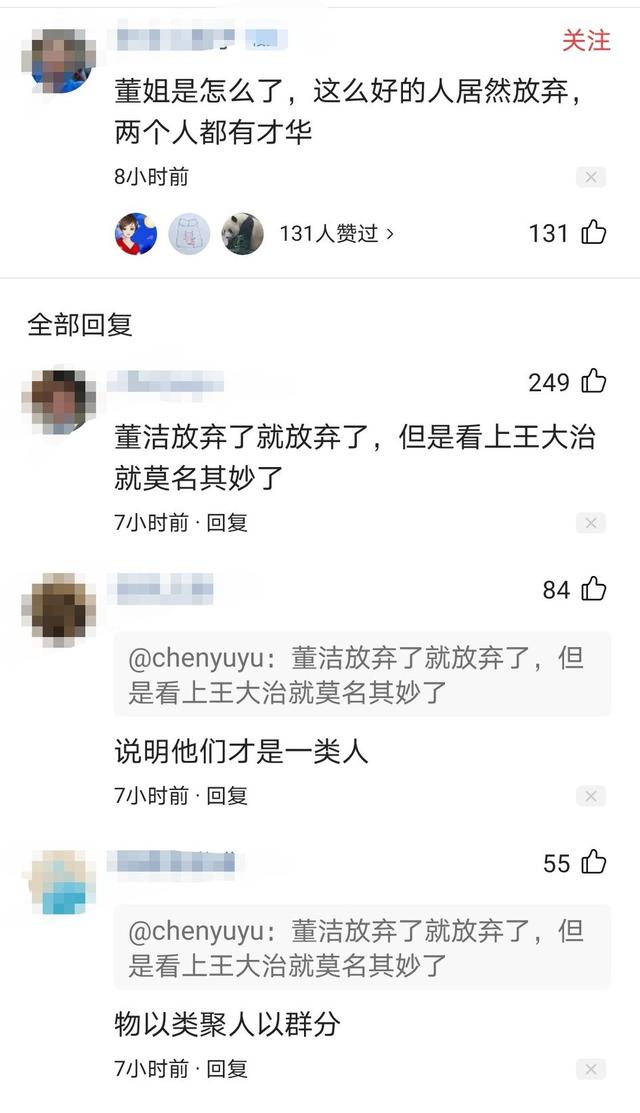The image size is (640, 1113).
Task: Like the reply with 249 likes
Action: pyautogui.click(x=593, y=381)
